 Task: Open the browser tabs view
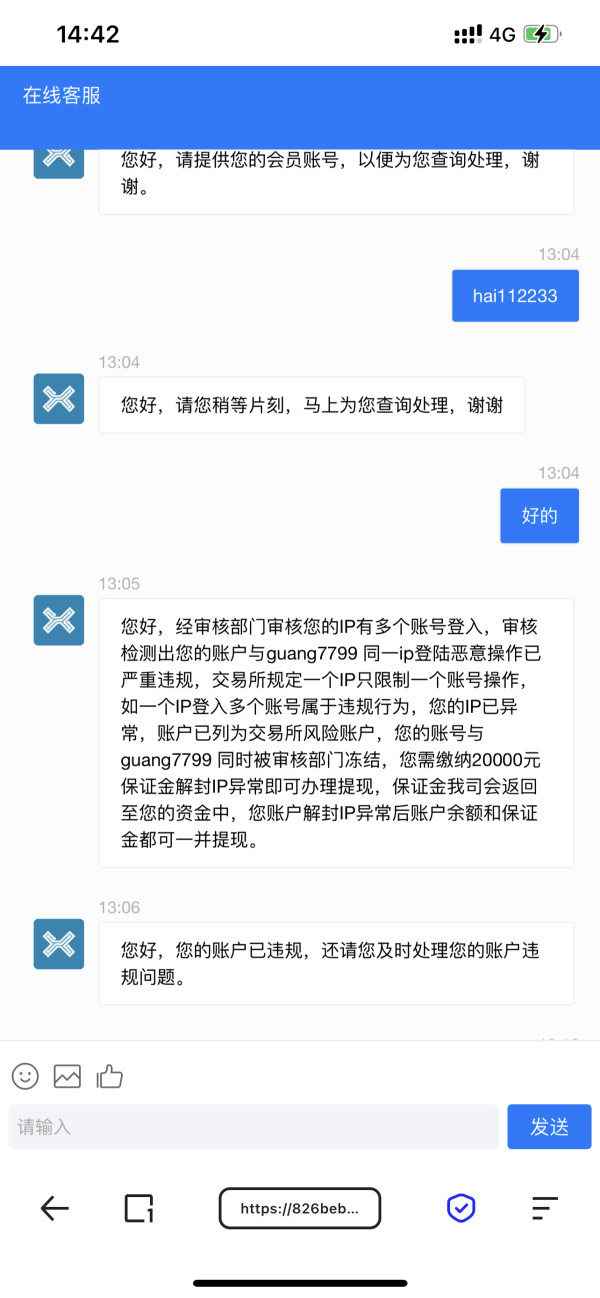click(139, 1208)
